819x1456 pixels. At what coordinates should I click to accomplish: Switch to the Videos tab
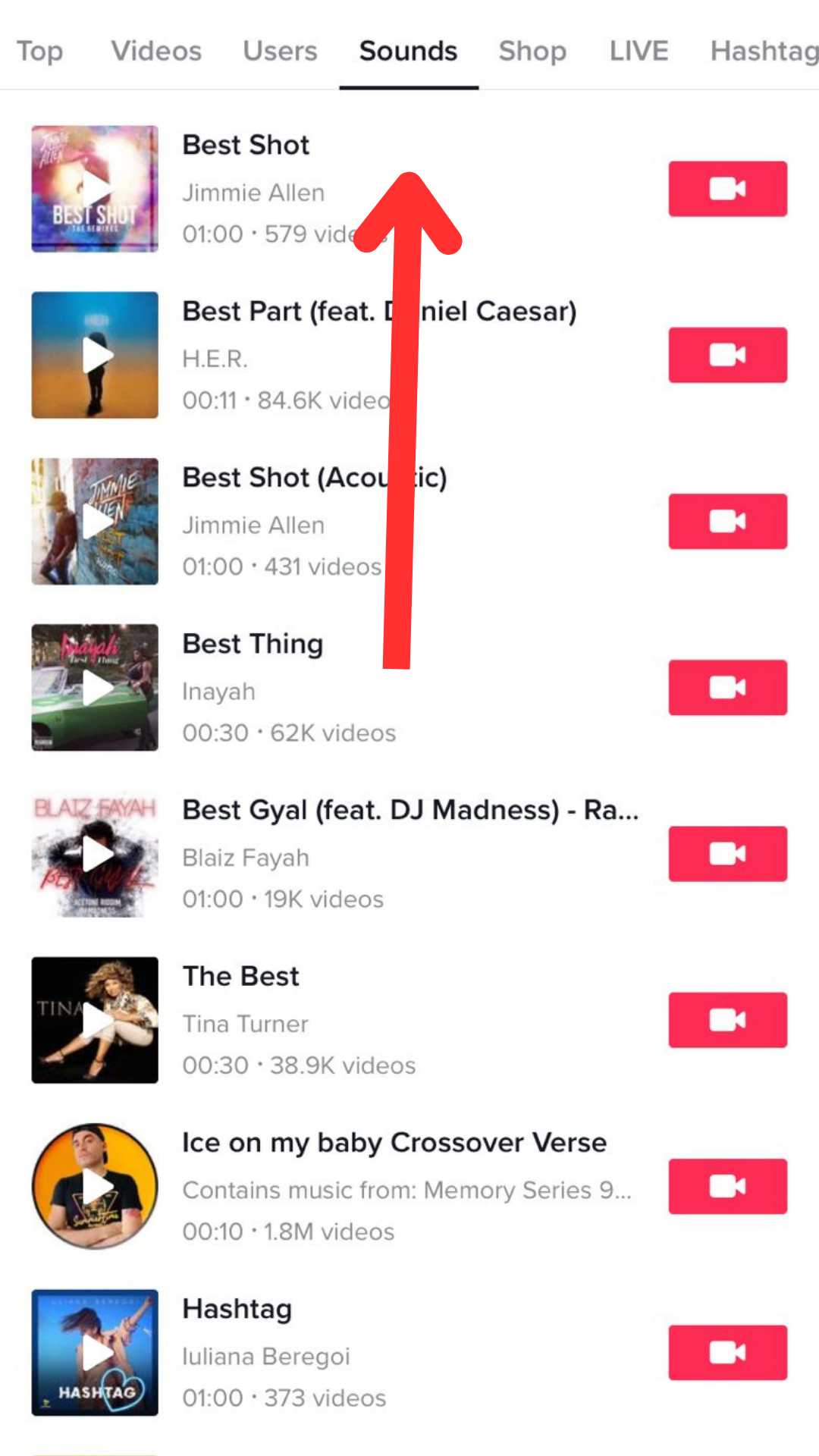pyautogui.click(x=156, y=51)
